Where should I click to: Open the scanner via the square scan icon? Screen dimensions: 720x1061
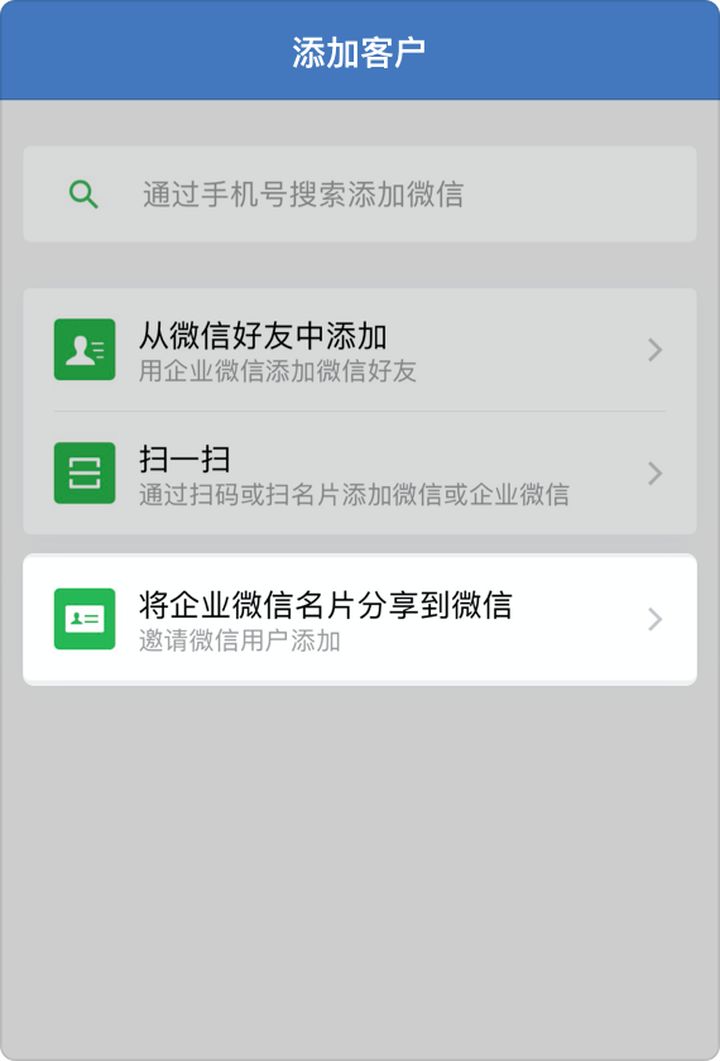(85, 472)
